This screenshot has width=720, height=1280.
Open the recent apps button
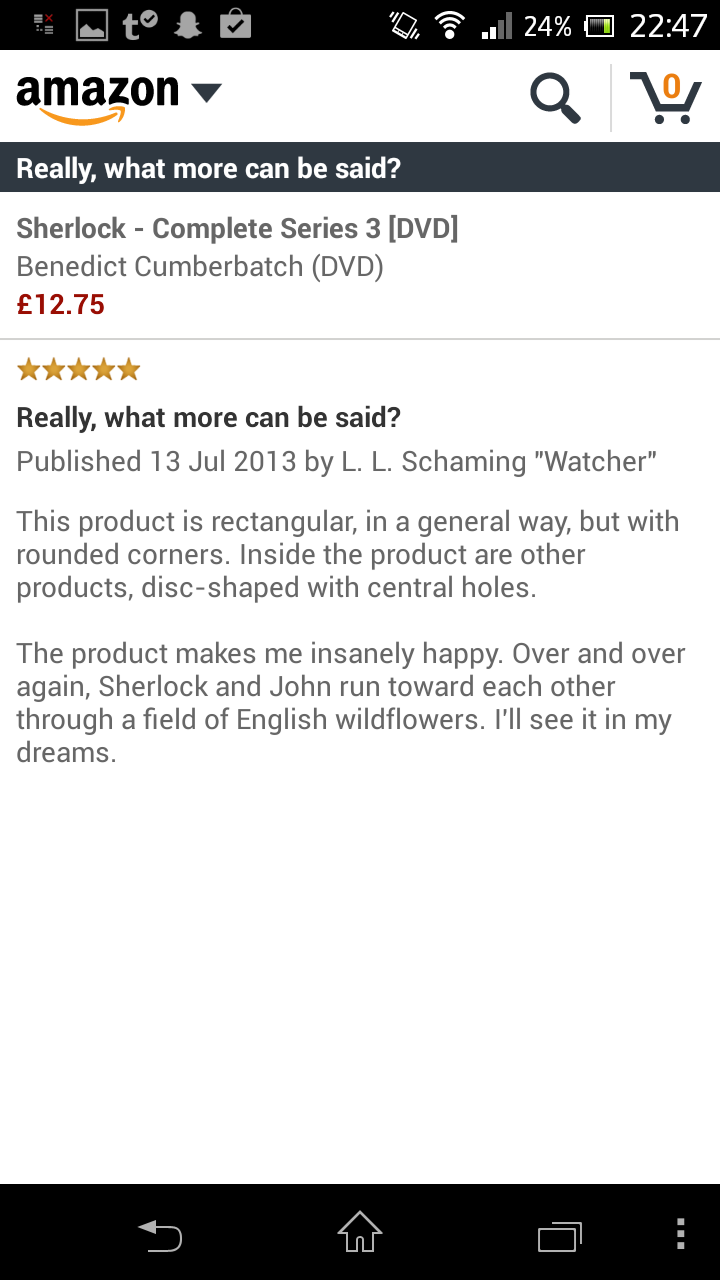(x=560, y=1236)
